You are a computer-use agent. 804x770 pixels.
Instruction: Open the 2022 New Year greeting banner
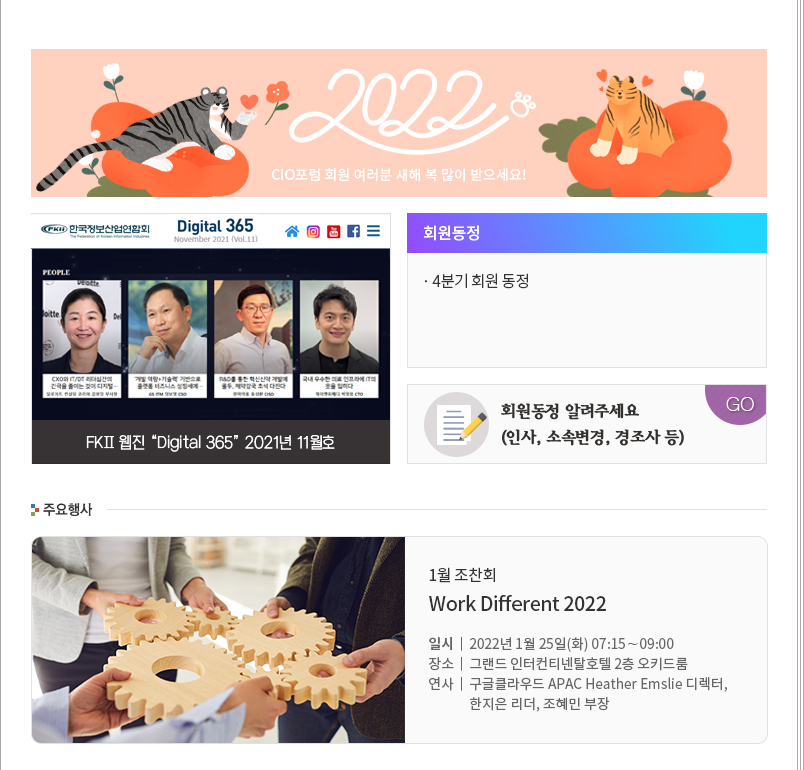click(x=399, y=123)
